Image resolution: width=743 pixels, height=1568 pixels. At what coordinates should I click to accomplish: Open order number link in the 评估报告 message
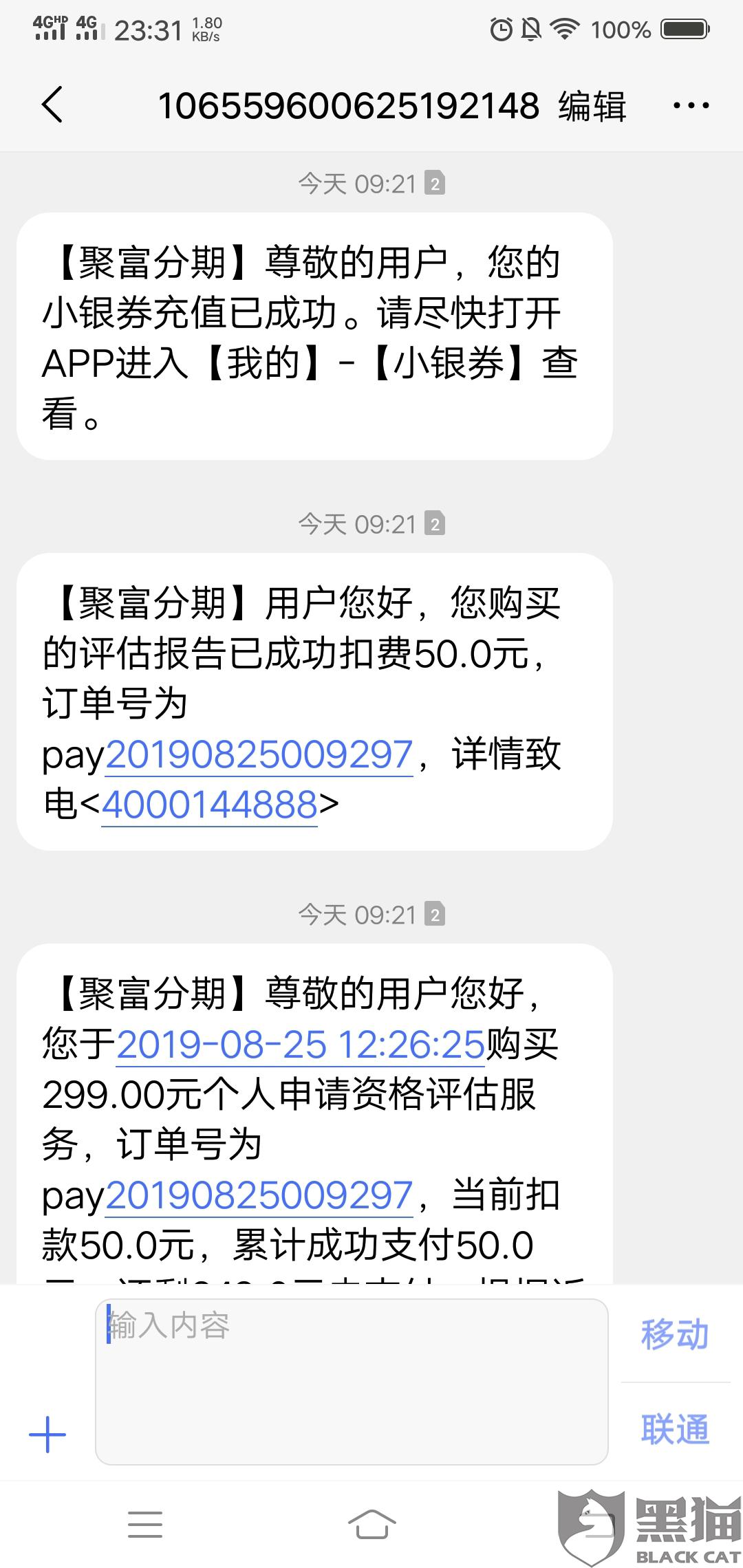259,755
